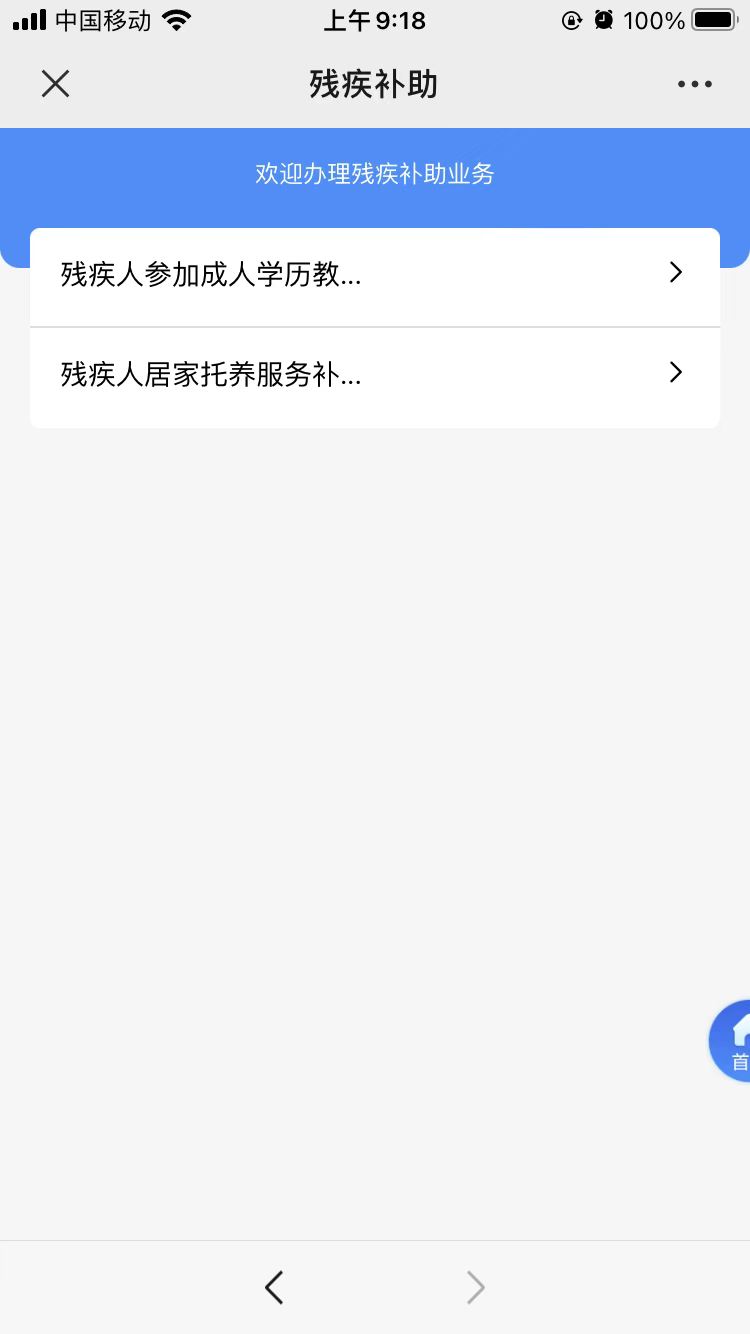750x1334 pixels.
Task: Go back using the bottom back arrow
Action: tap(274, 1287)
